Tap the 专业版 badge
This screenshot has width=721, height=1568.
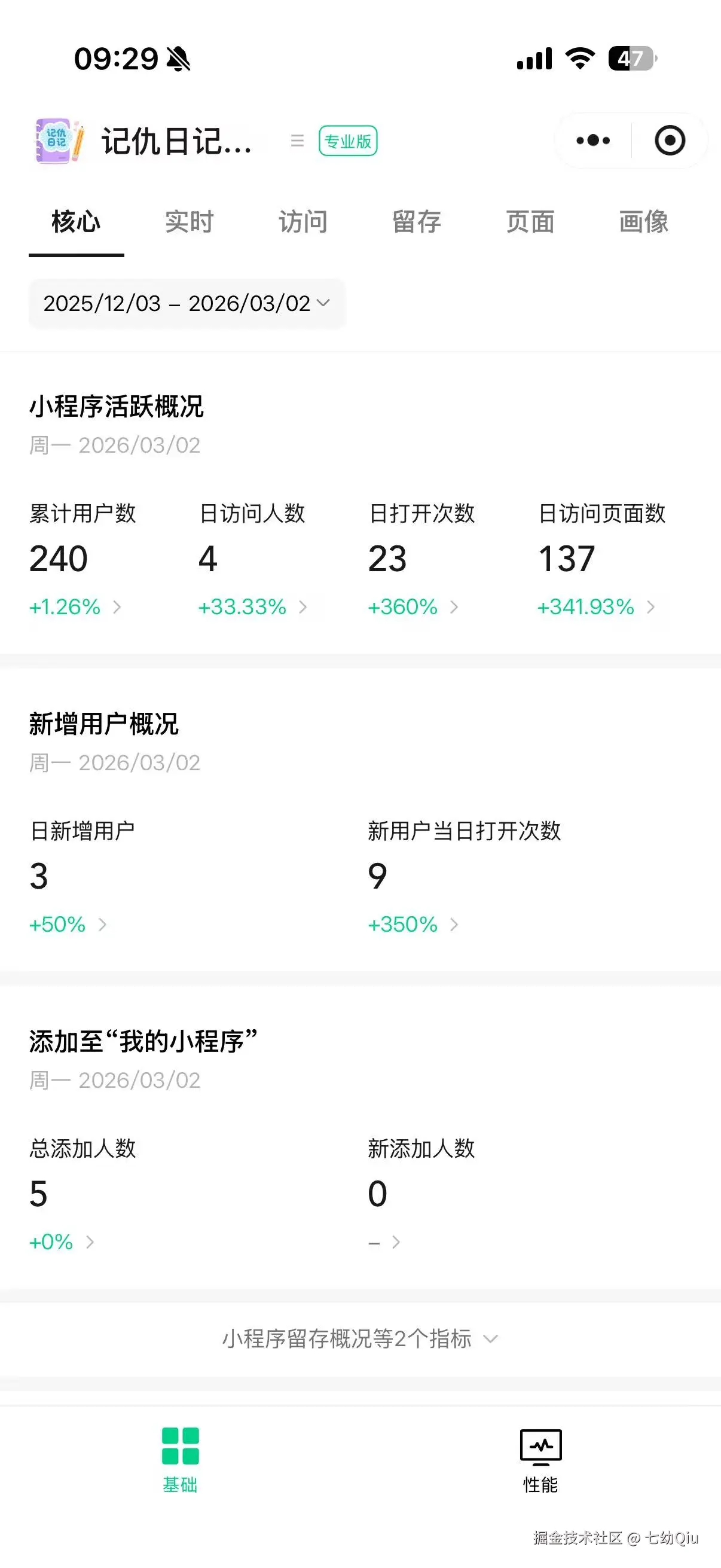(347, 141)
